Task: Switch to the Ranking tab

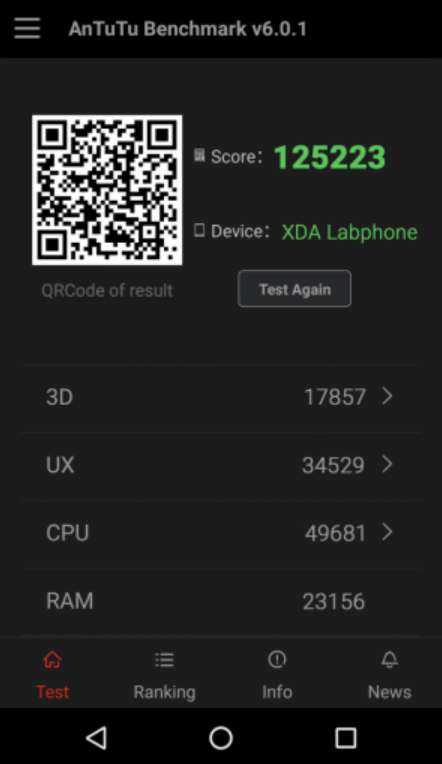Action: tap(165, 675)
